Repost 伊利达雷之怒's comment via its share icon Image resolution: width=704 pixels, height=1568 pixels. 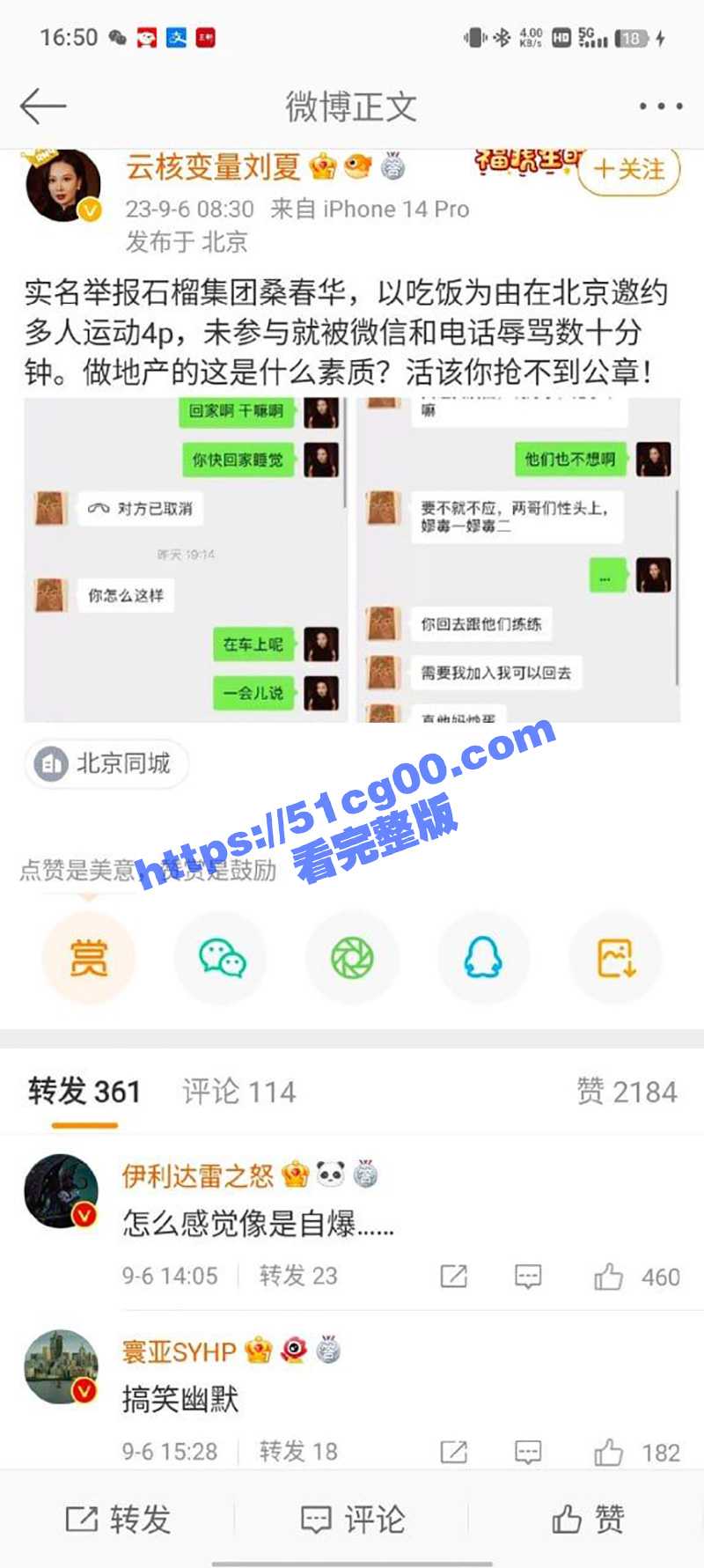[453, 1277]
